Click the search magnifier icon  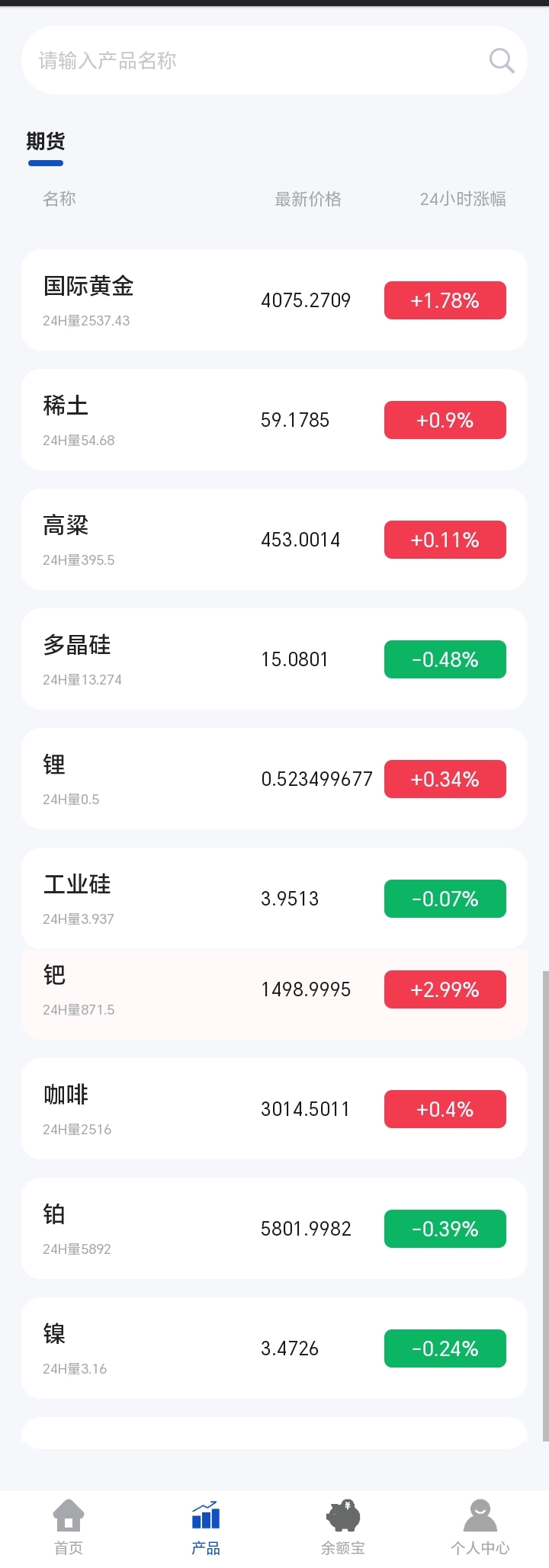pos(501,59)
